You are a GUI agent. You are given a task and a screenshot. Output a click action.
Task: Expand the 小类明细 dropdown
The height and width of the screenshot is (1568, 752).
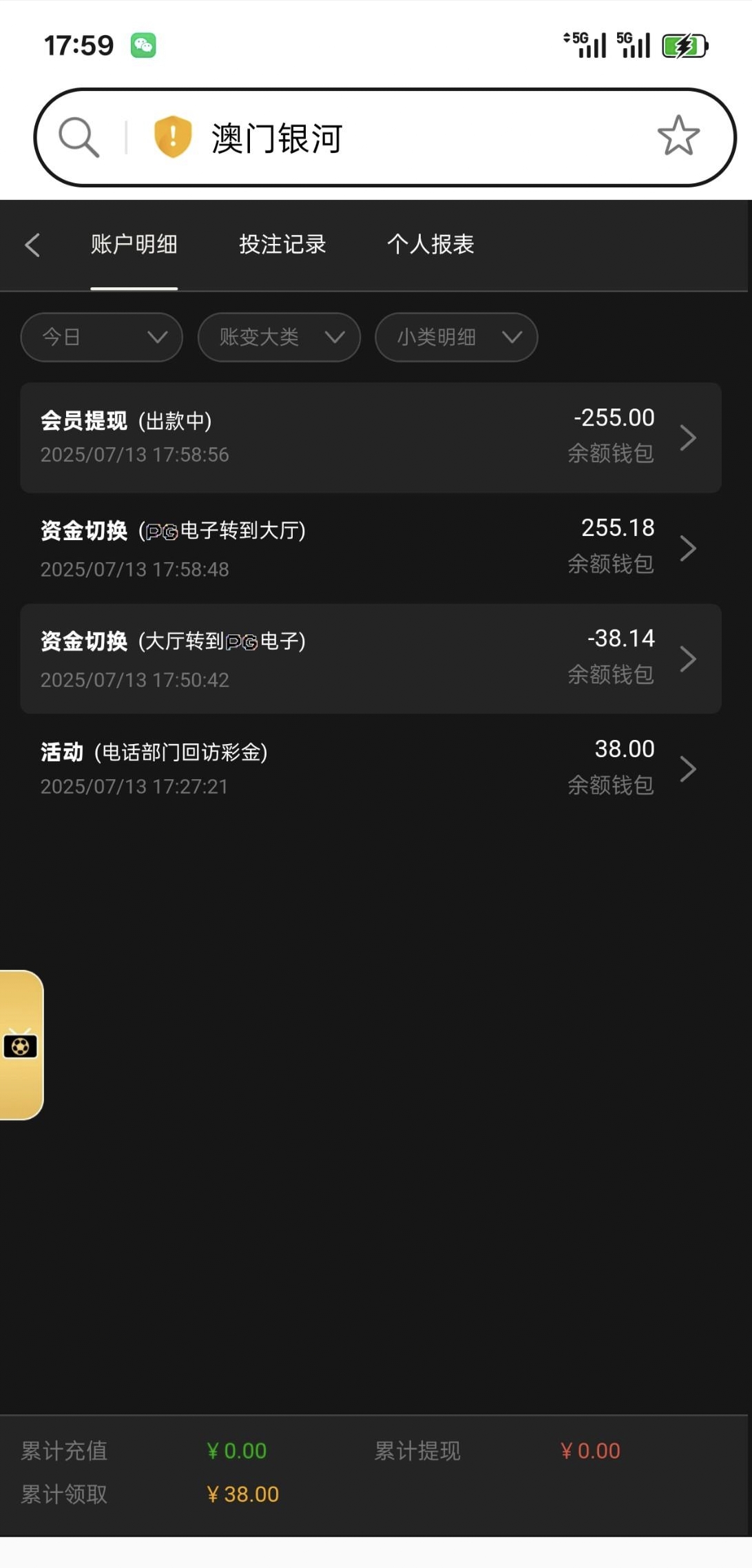[457, 337]
